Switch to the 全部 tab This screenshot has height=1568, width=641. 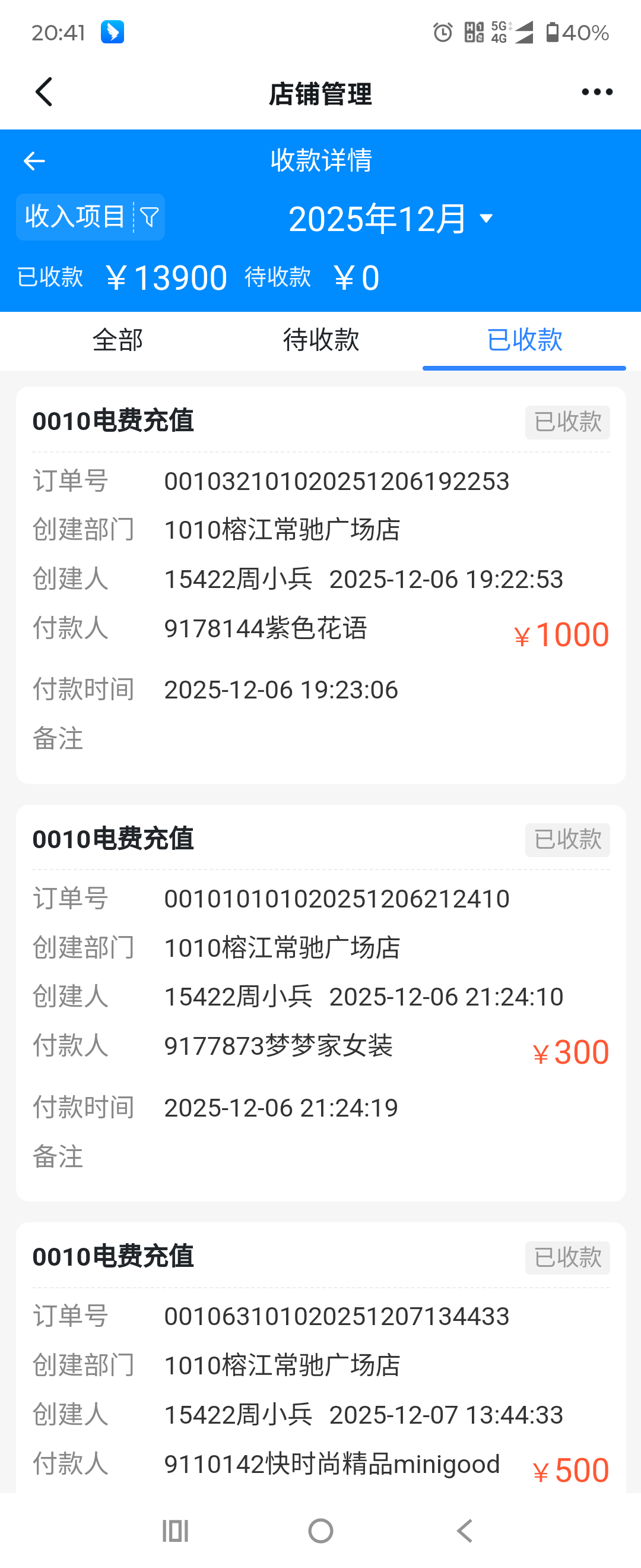(118, 340)
